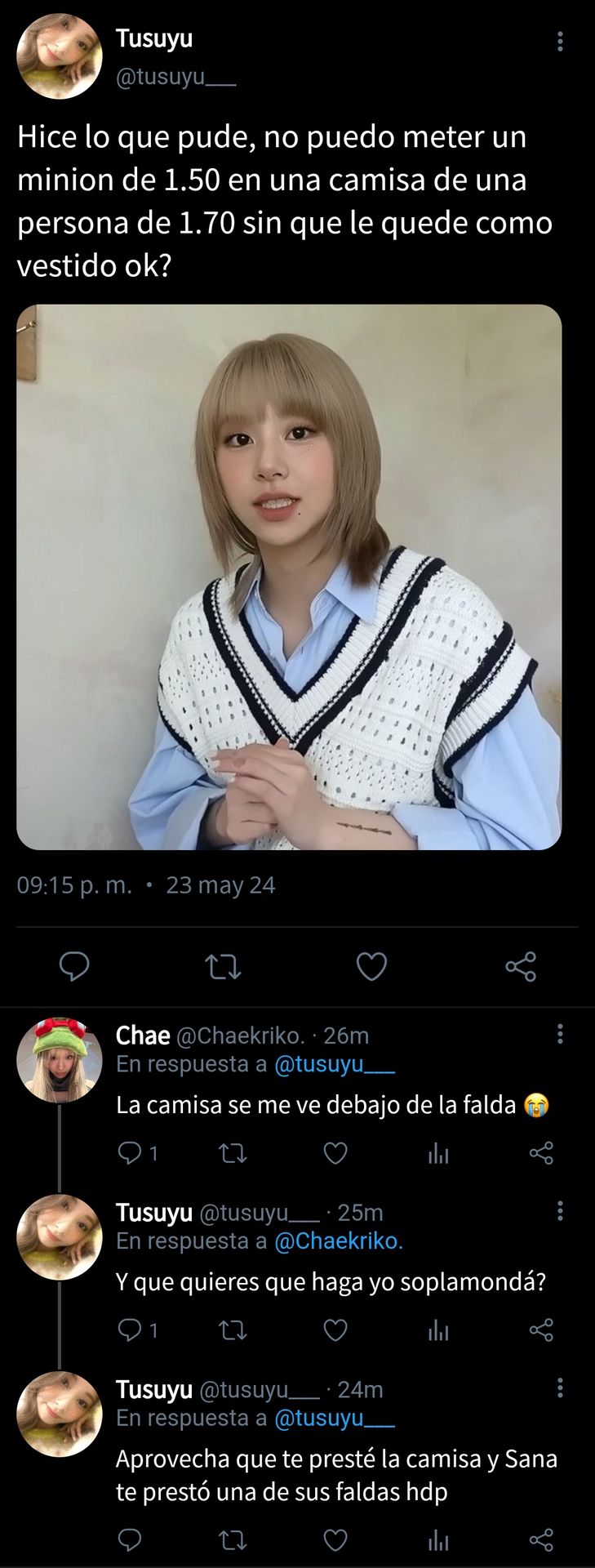Tap @tusuyu___ mention link in Chae's reply

pos(334,1064)
